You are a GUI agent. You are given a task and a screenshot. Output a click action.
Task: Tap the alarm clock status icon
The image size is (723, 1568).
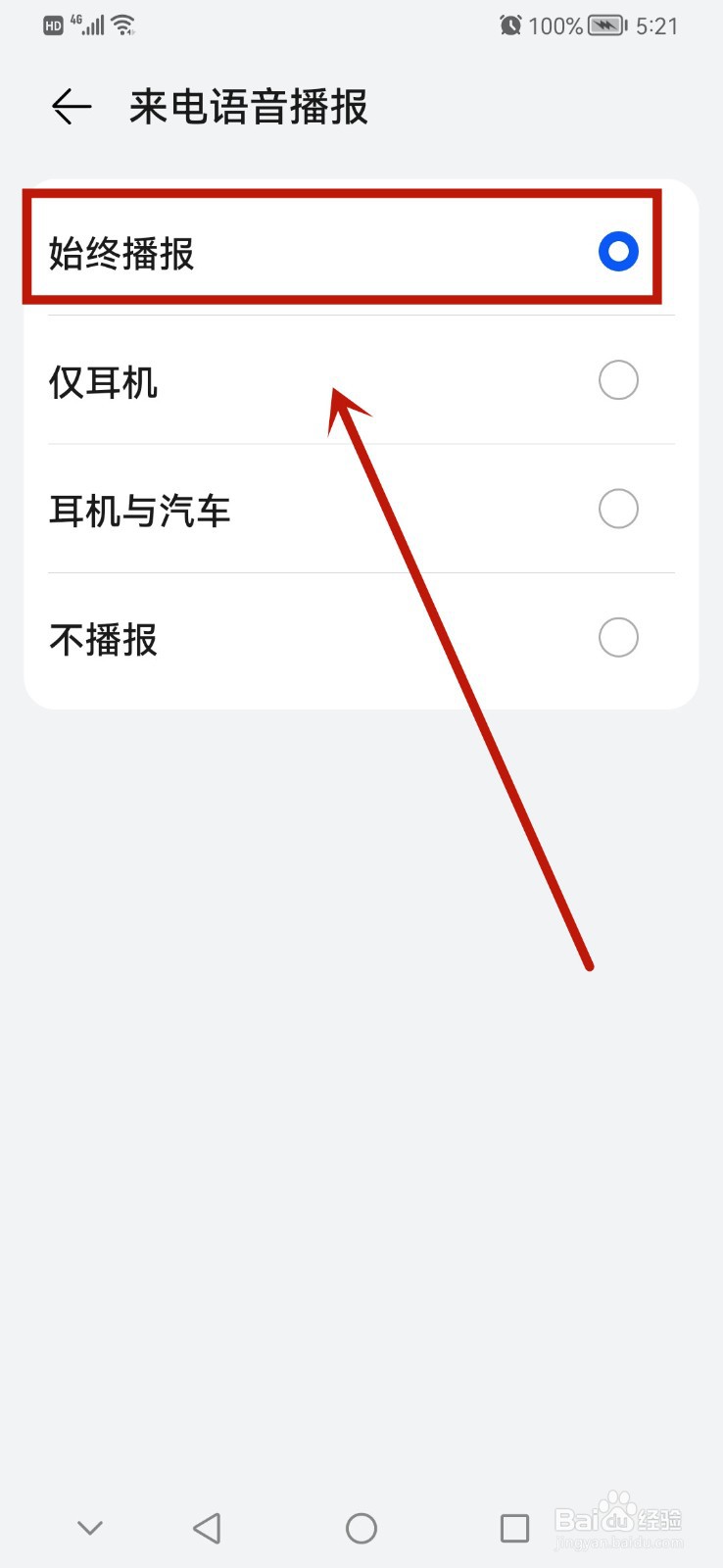[510, 24]
